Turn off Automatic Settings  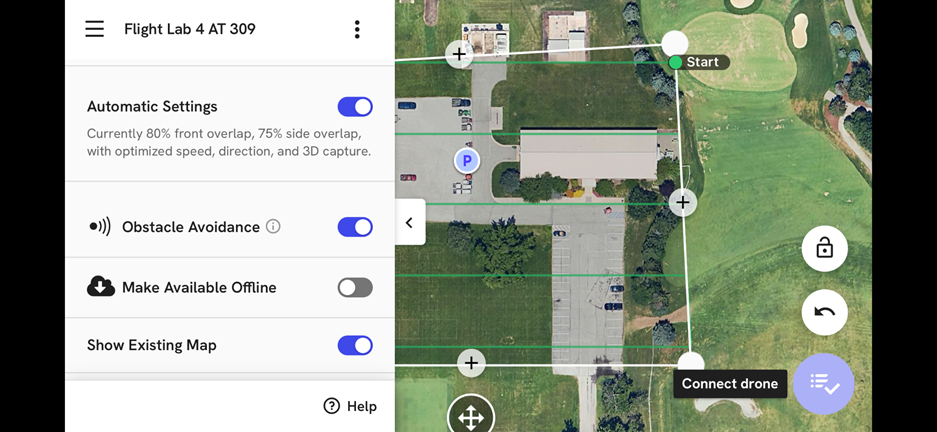[x=355, y=107]
